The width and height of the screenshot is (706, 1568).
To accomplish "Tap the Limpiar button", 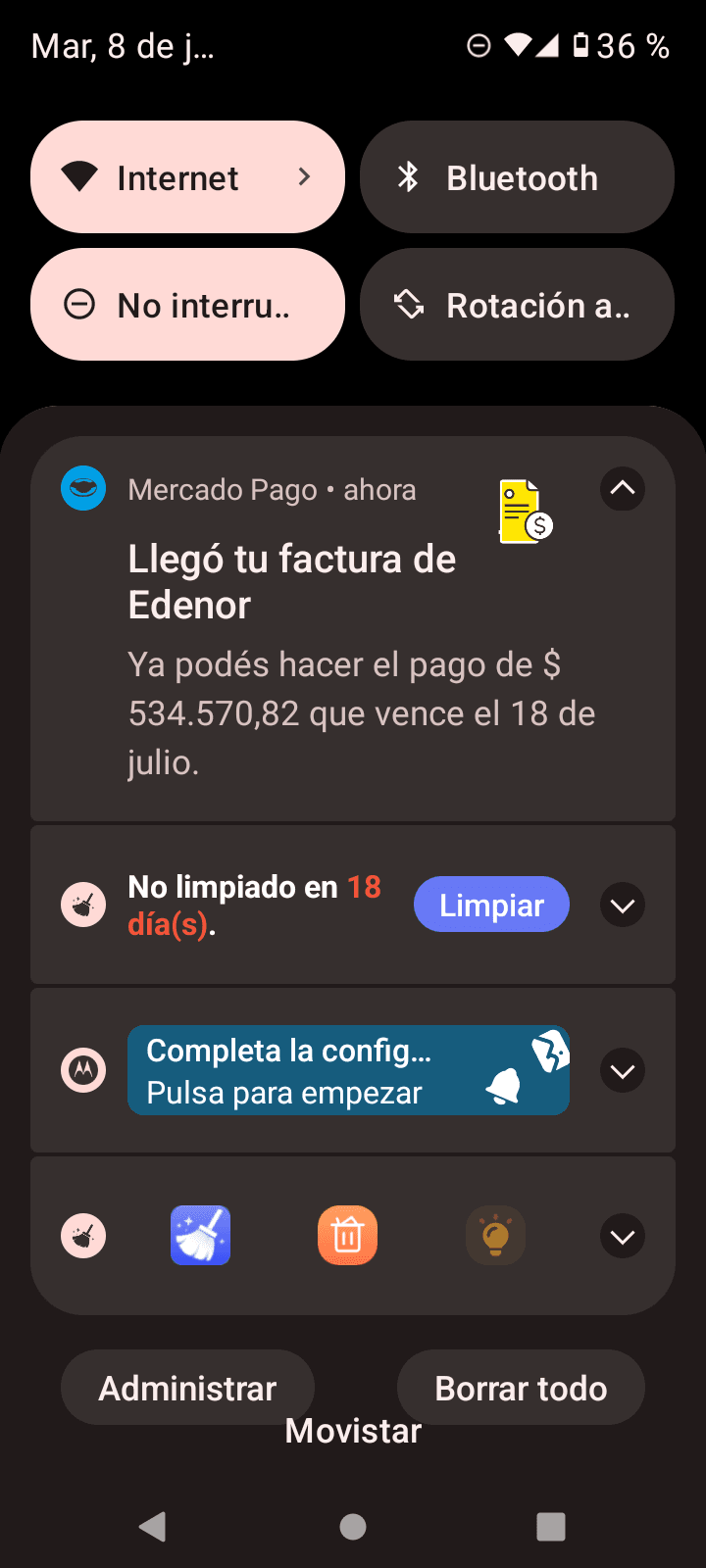I will coord(491,905).
